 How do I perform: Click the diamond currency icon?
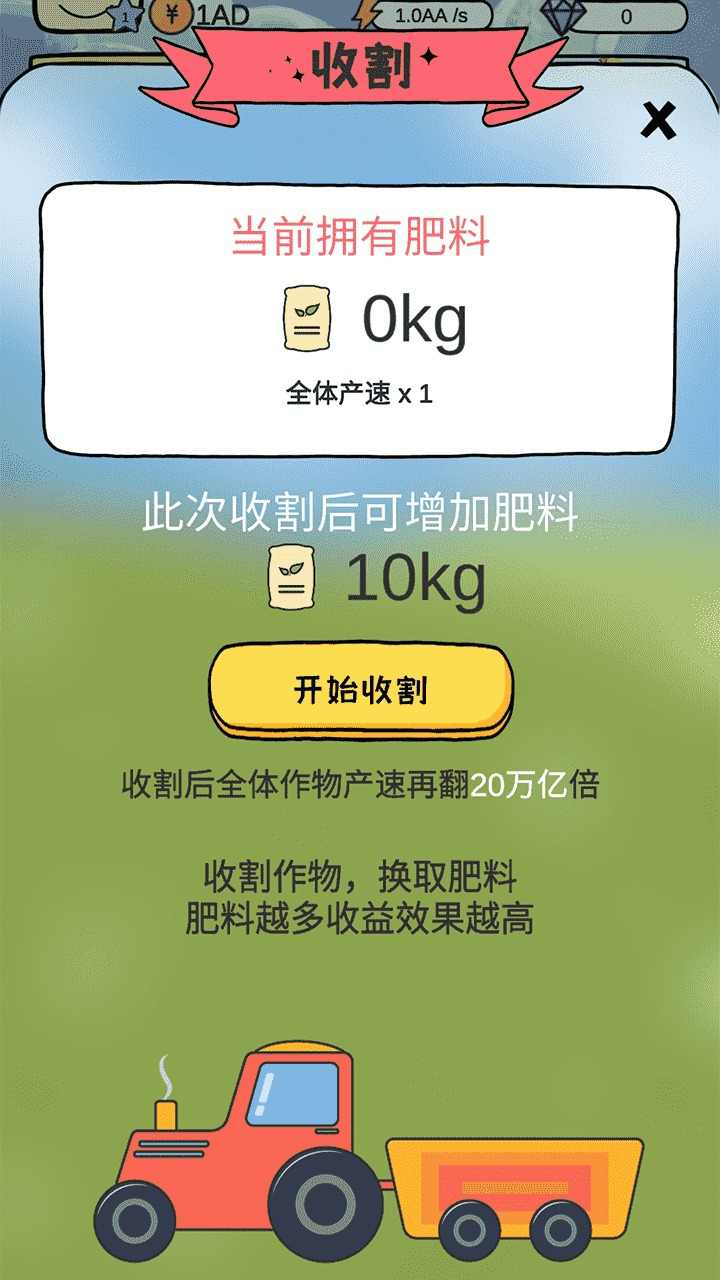566,13
